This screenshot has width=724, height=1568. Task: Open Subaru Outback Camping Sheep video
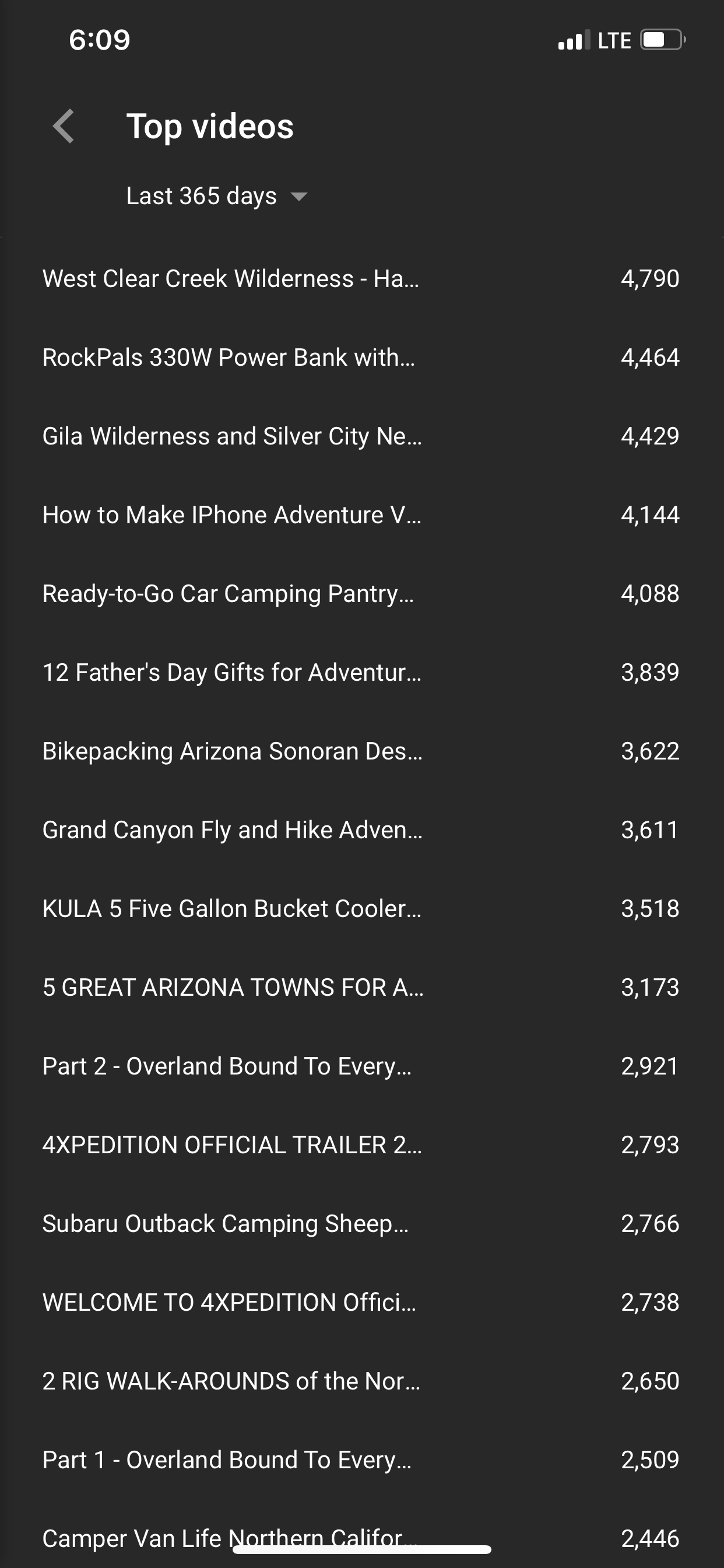[226, 1223]
